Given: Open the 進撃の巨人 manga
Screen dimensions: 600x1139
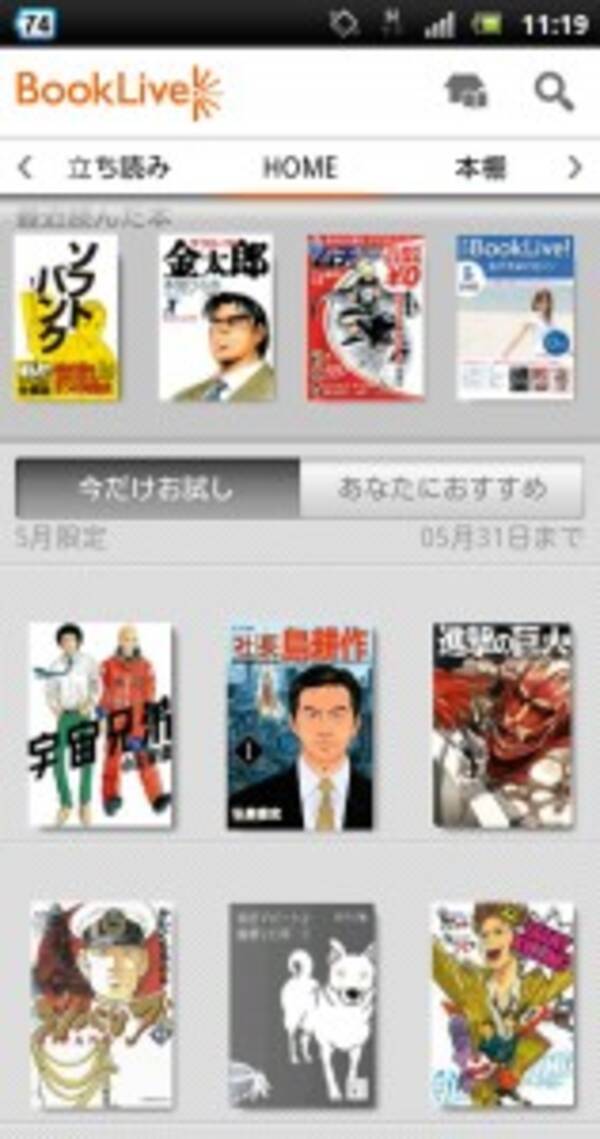Looking at the screenshot, I should coord(502,725).
